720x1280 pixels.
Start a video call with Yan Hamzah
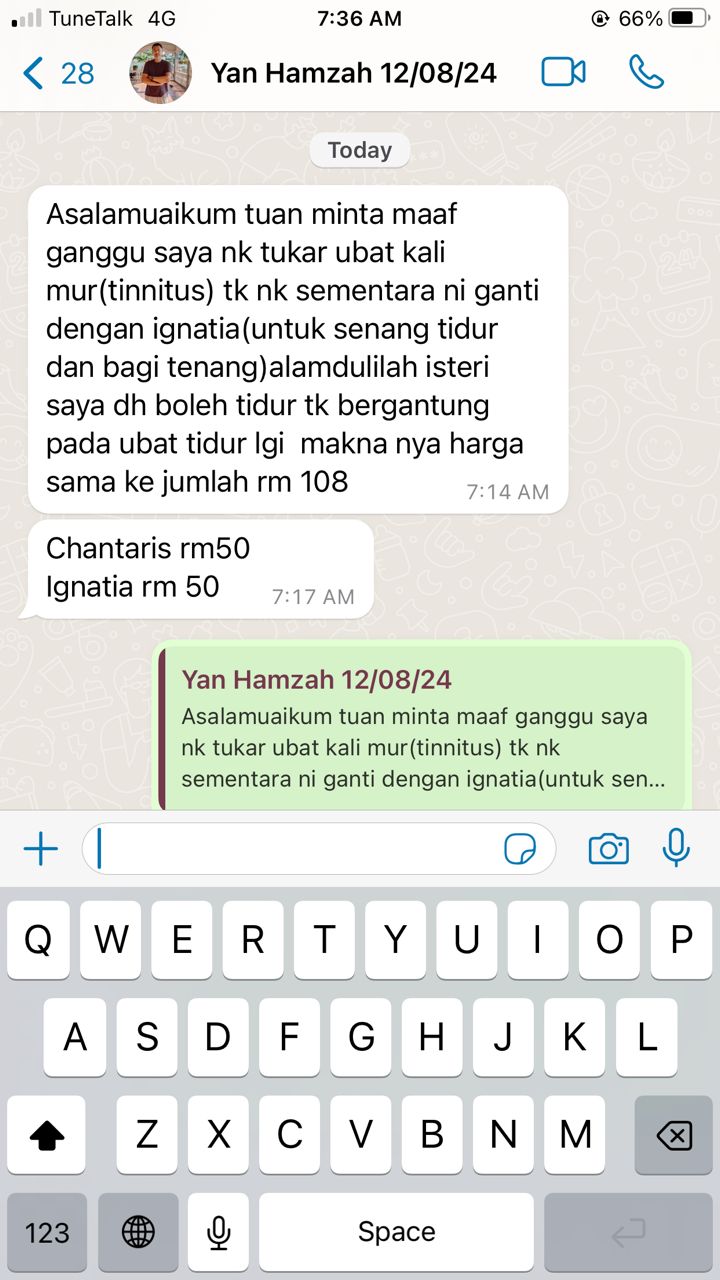tap(563, 73)
